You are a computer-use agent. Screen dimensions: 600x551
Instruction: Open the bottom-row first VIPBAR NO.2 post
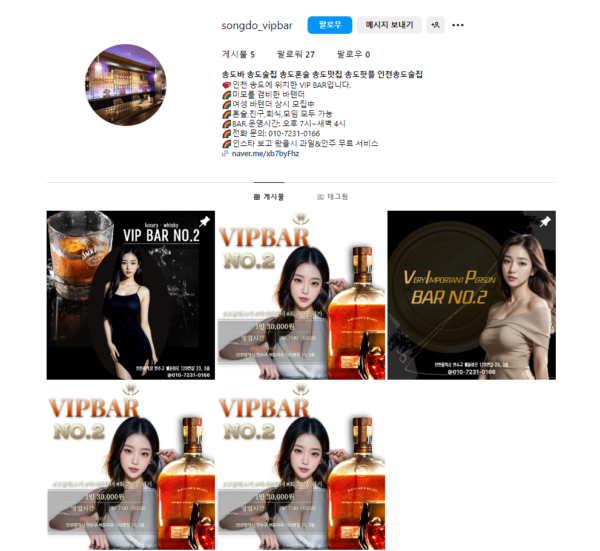click(130, 465)
